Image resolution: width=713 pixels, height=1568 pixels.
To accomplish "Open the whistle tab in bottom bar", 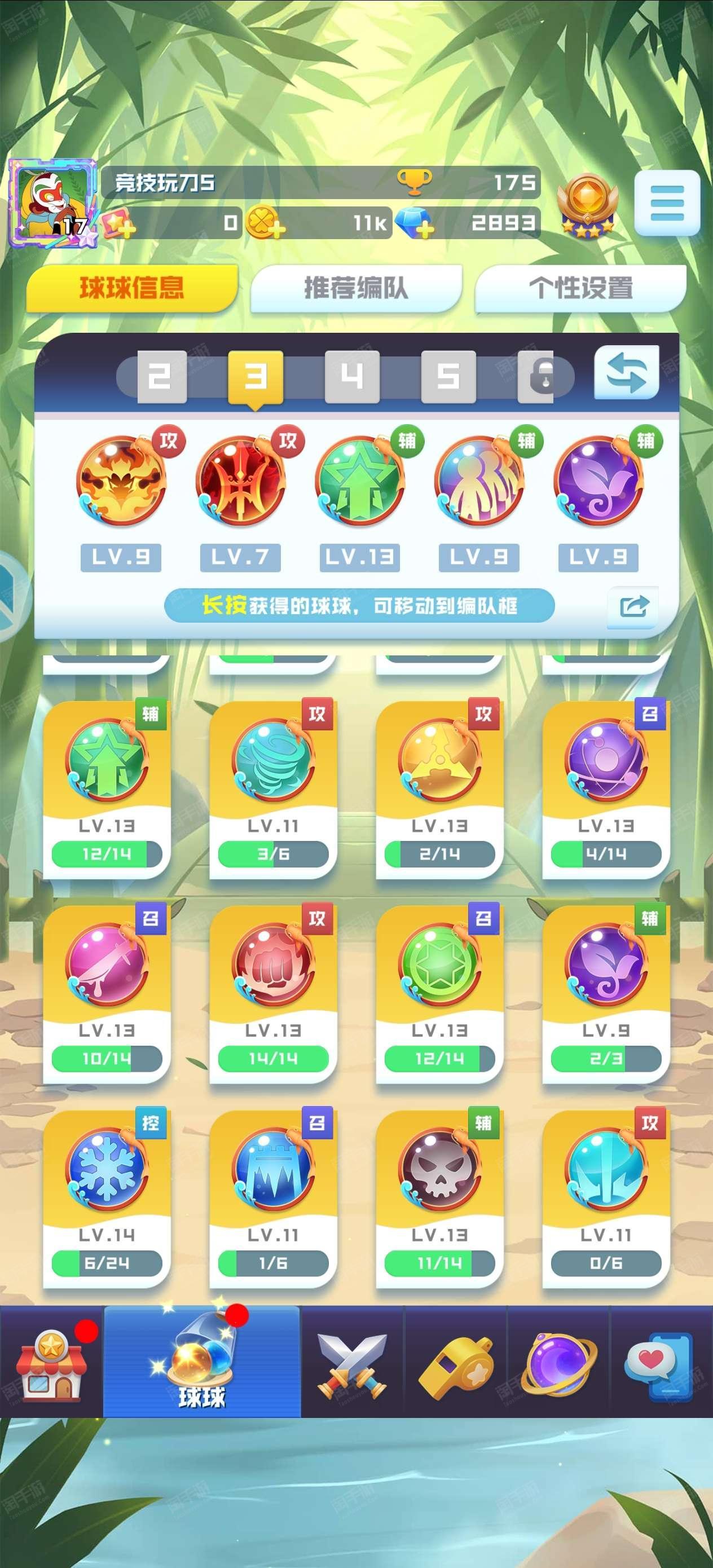I will tap(455, 1362).
